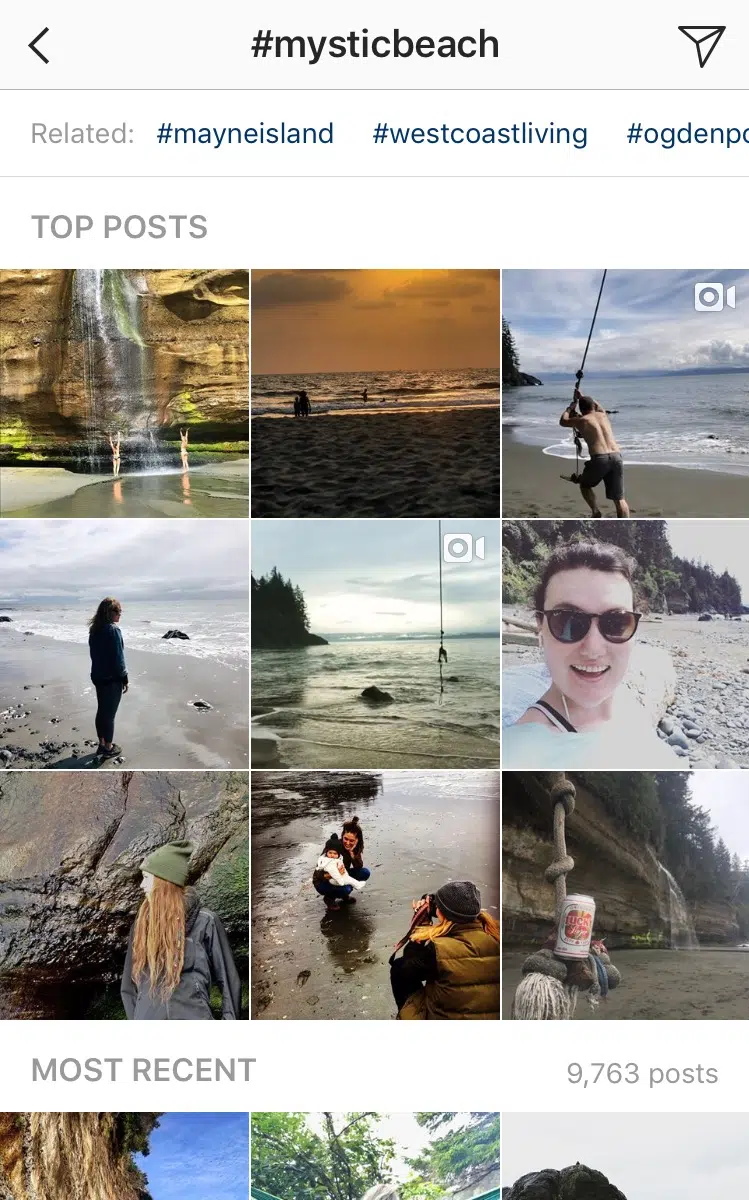Open post of woman standing on shore
The height and width of the screenshot is (1200, 749).
pyautogui.click(x=124, y=644)
